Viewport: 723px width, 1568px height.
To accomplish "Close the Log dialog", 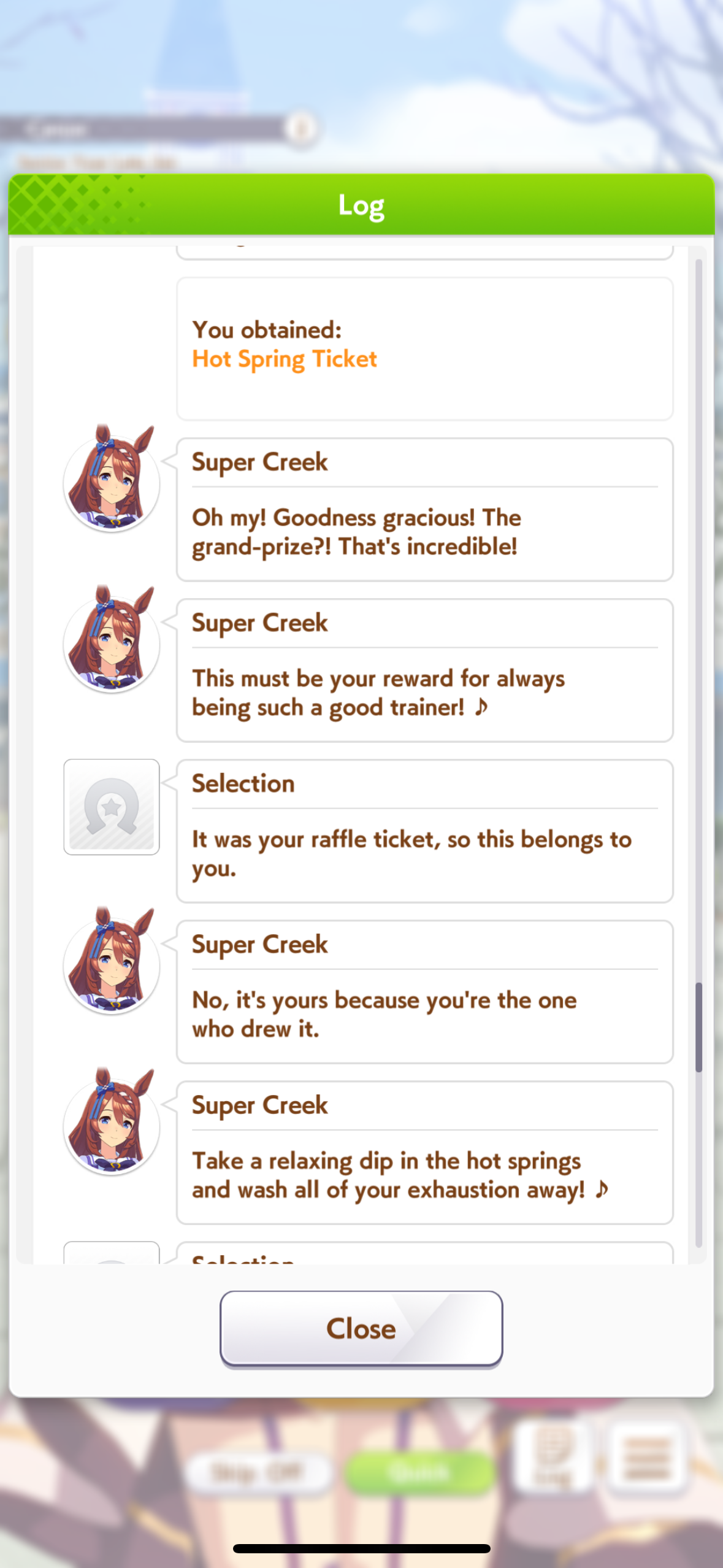I will [x=361, y=1329].
